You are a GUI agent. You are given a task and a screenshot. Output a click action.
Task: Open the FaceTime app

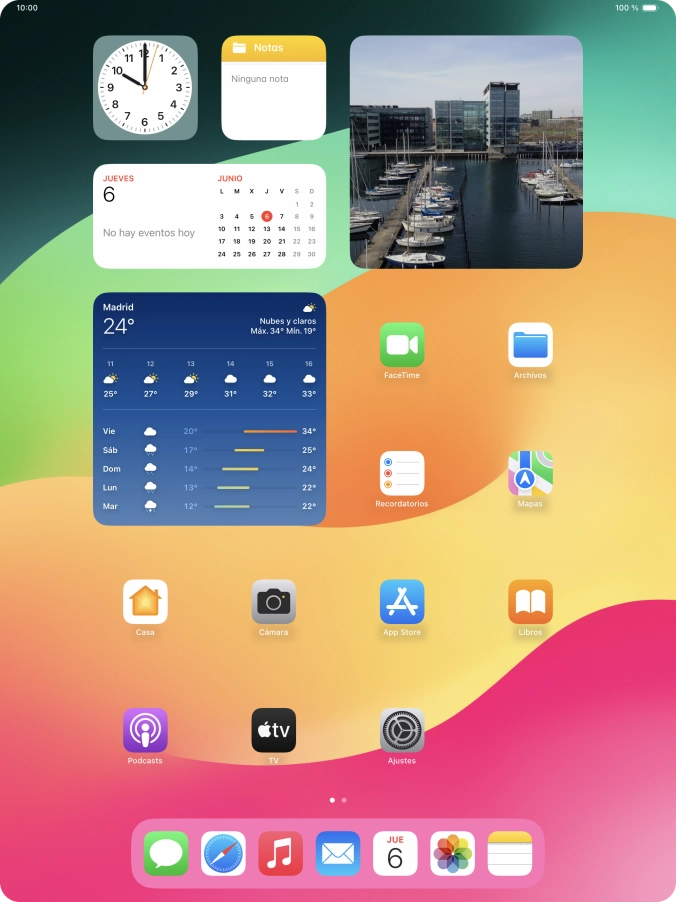(x=402, y=345)
